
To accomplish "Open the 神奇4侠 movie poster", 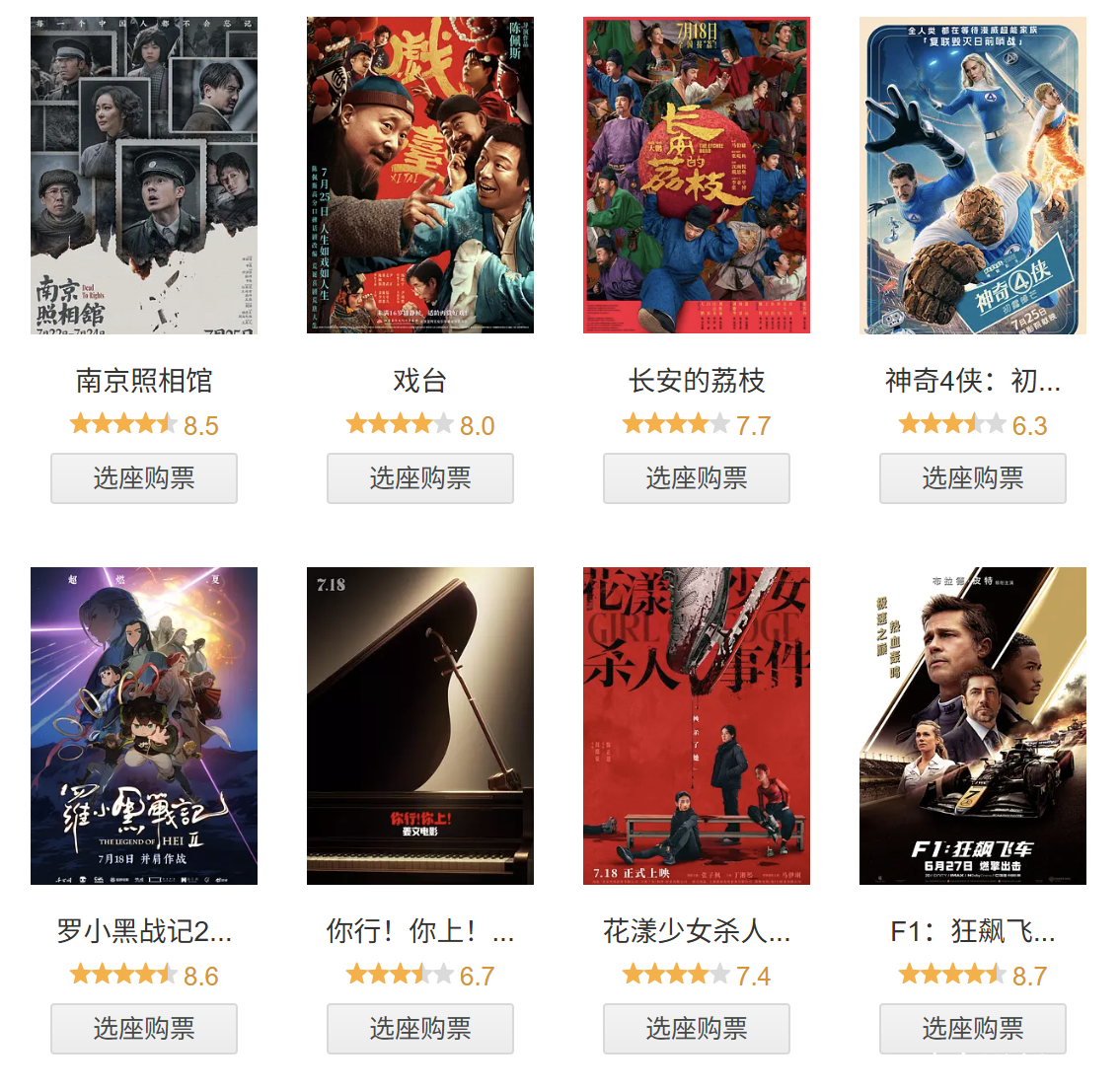I will coord(973,175).
